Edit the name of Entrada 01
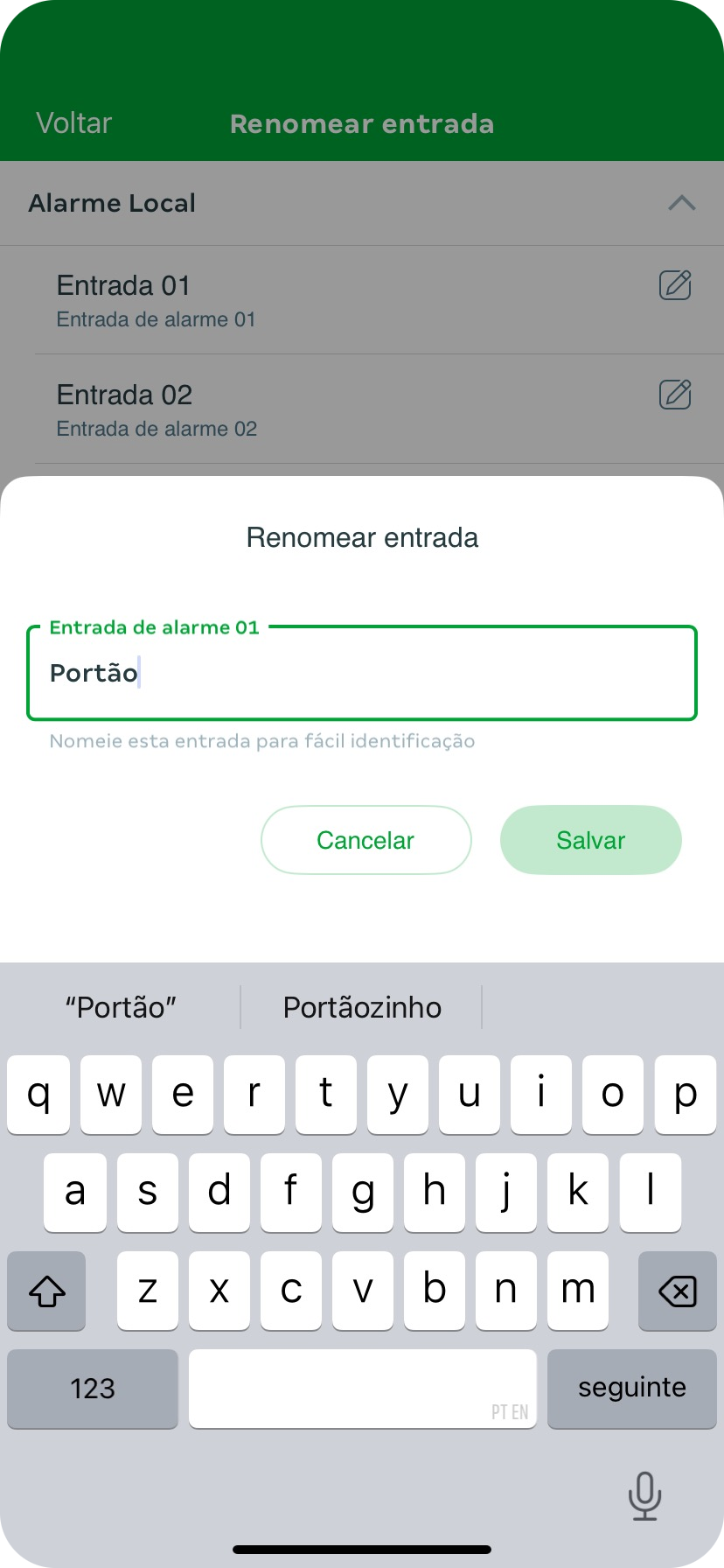The image size is (724, 1568). [675, 285]
